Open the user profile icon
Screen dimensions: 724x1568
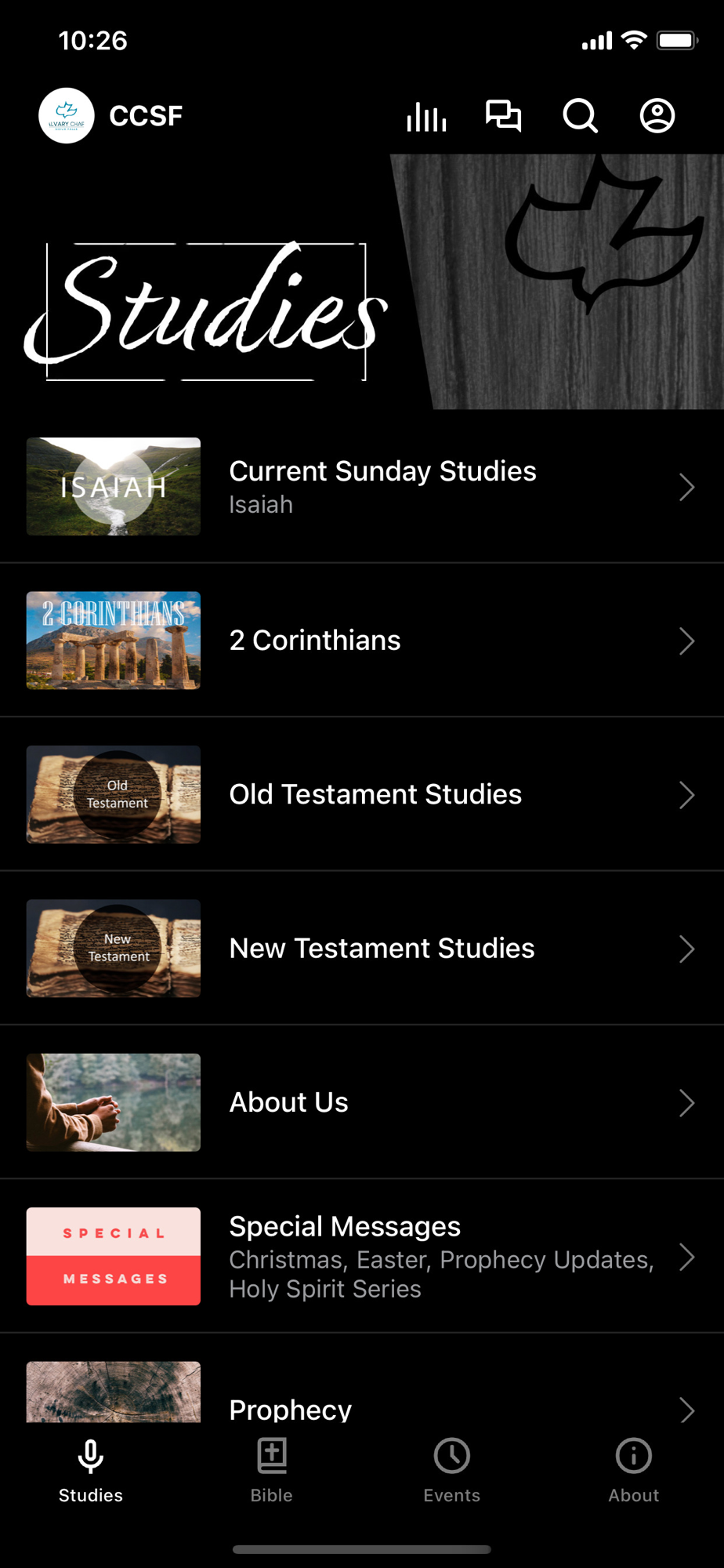click(657, 116)
